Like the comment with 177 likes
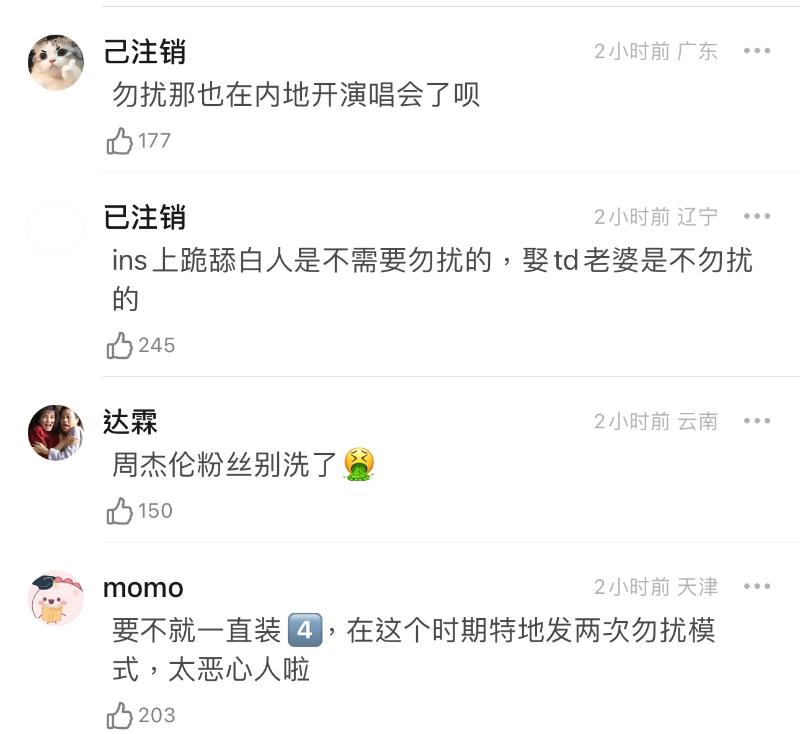Image resolution: width=800 pixels, height=734 pixels. (x=120, y=141)
